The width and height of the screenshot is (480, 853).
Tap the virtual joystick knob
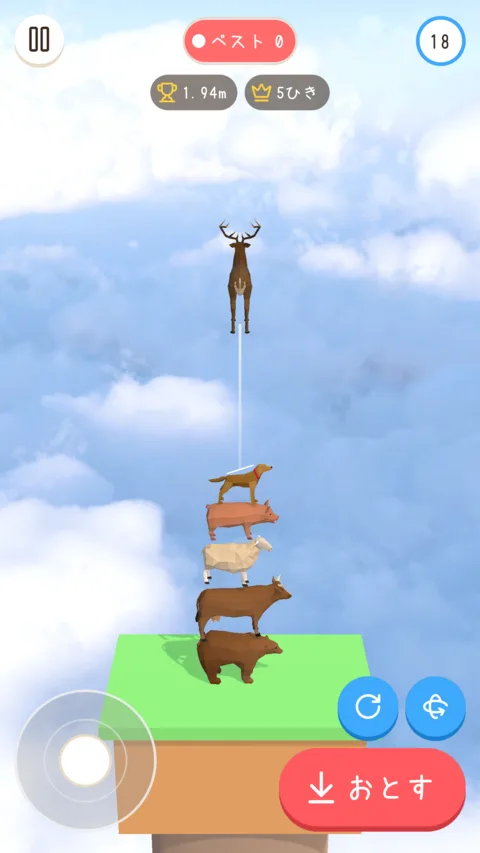(85, 760)
